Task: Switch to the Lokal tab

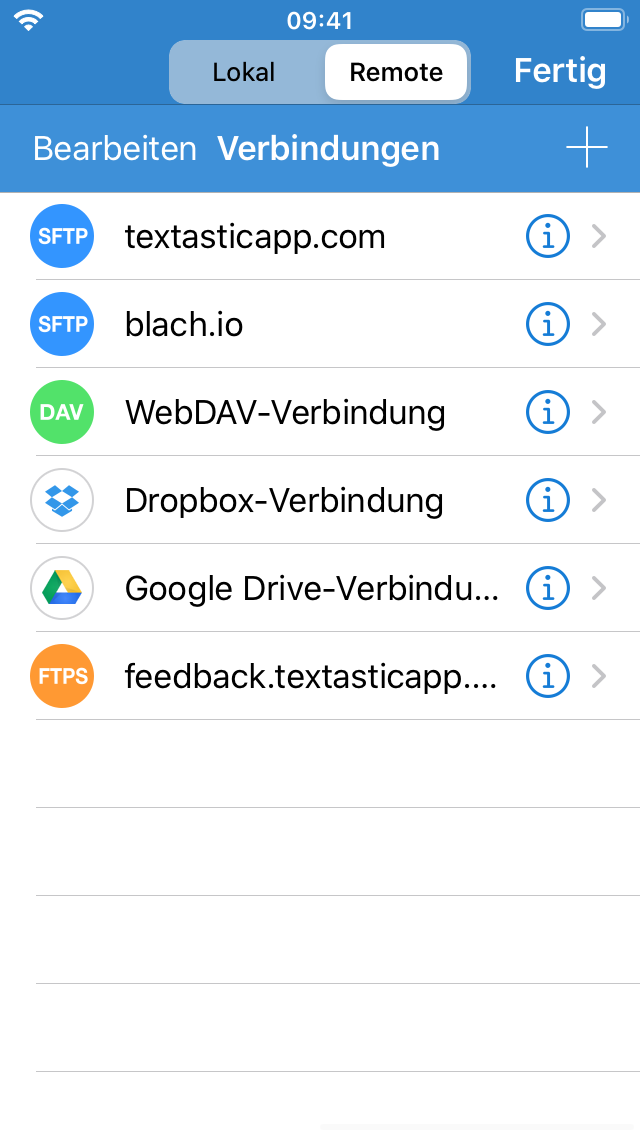Action: [244, 72]
